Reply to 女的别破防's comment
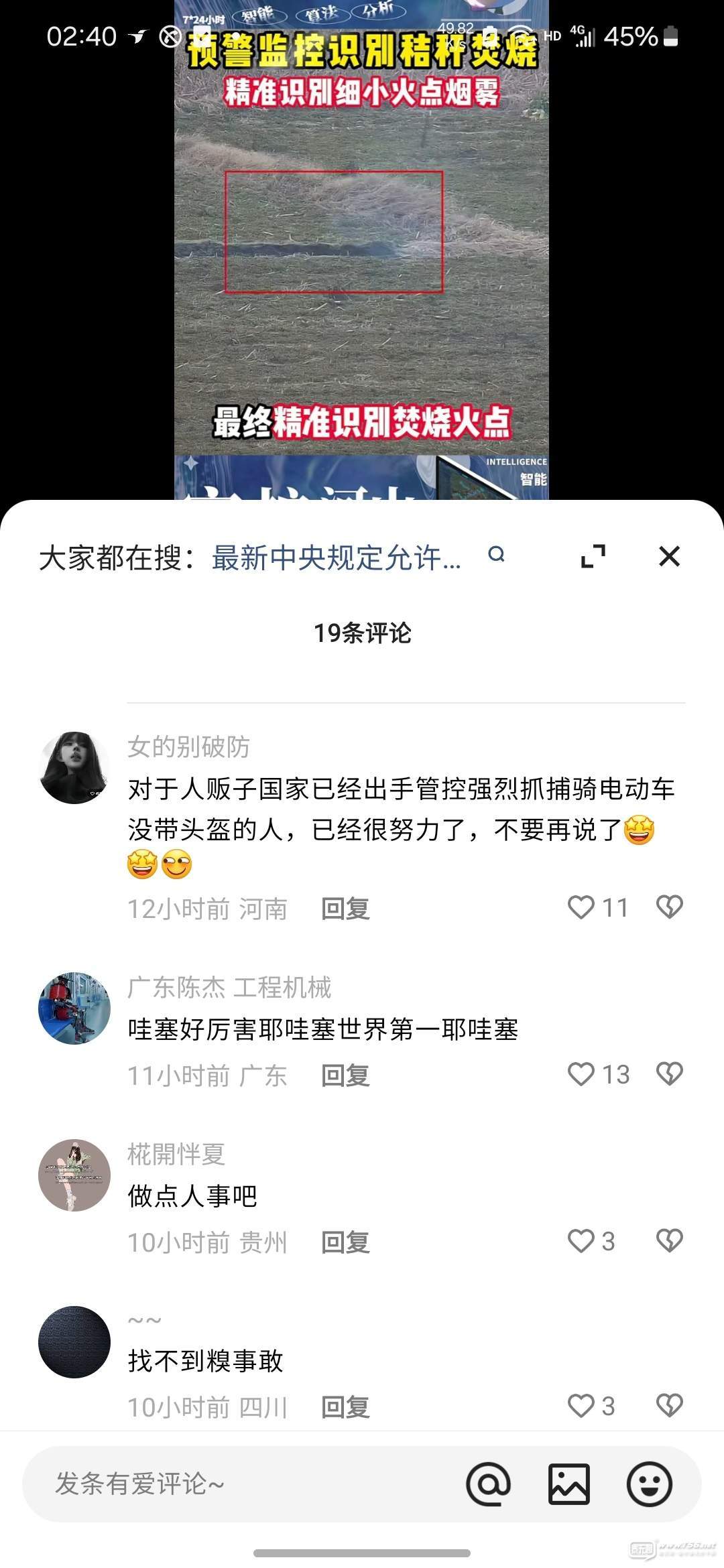The height and width of the screenshot is (1568, 724). coord(345,909)
